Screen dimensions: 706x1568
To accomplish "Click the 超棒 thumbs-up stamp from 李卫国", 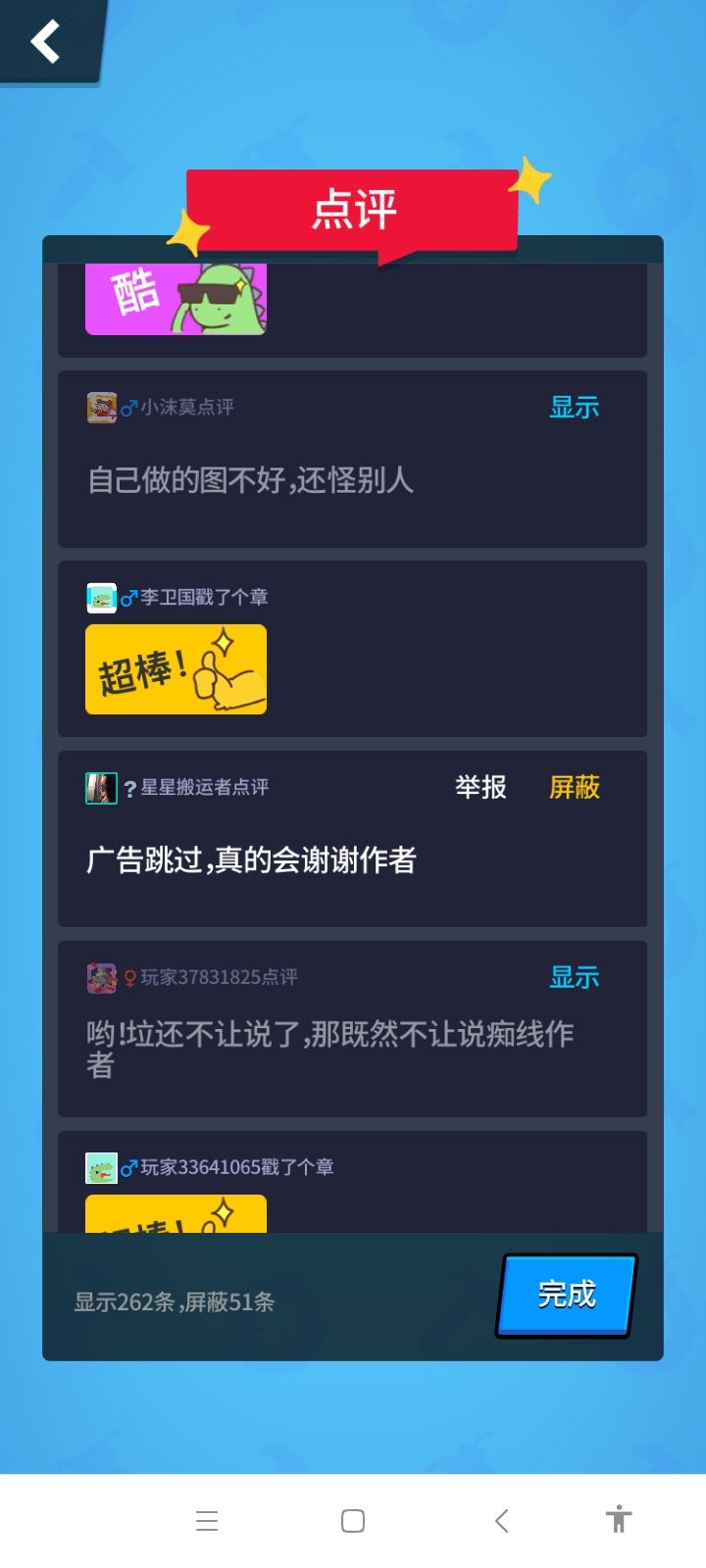I will (x=176, y=669).
